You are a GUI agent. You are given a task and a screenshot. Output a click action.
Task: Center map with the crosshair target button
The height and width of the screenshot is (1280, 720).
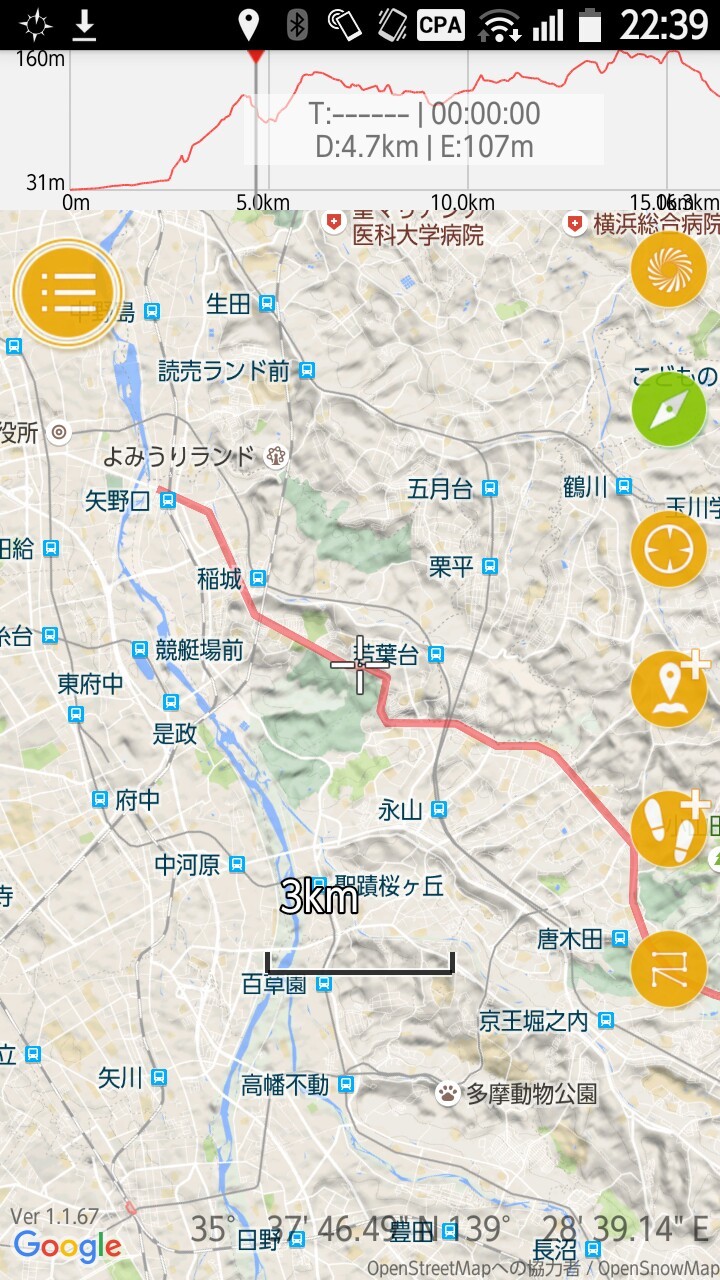(668, 549)
